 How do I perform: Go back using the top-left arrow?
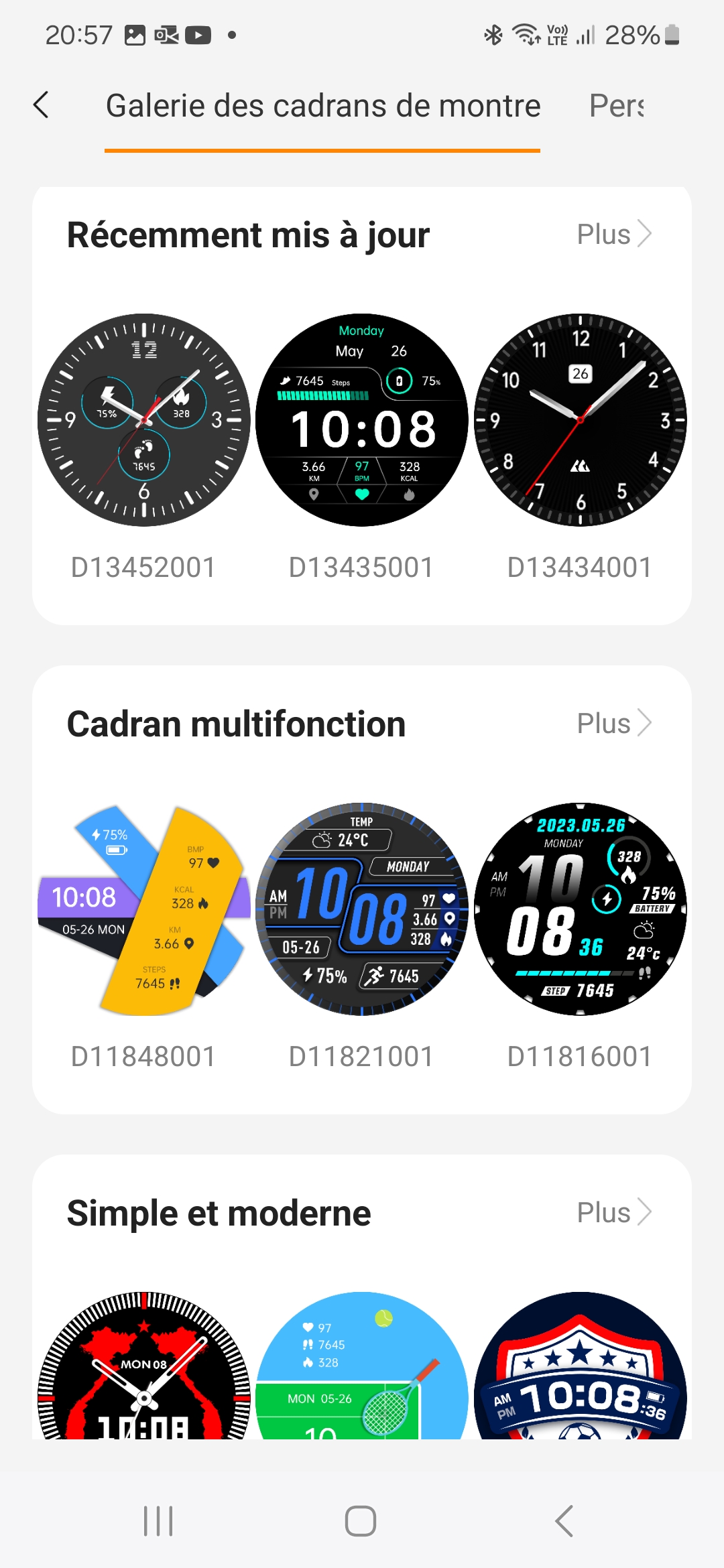(42, 105)
